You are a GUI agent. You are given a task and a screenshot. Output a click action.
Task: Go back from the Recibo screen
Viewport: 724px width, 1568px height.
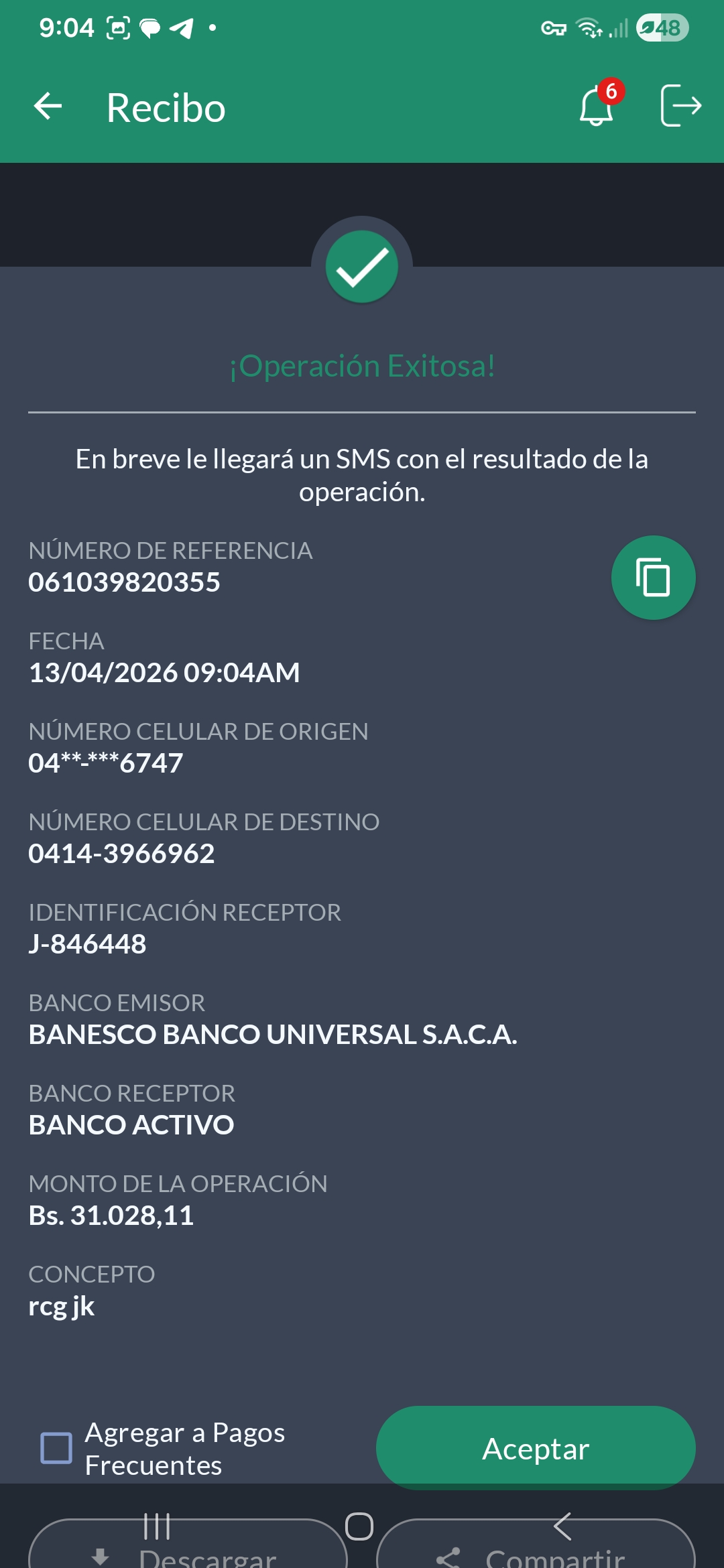click(48, 107)
